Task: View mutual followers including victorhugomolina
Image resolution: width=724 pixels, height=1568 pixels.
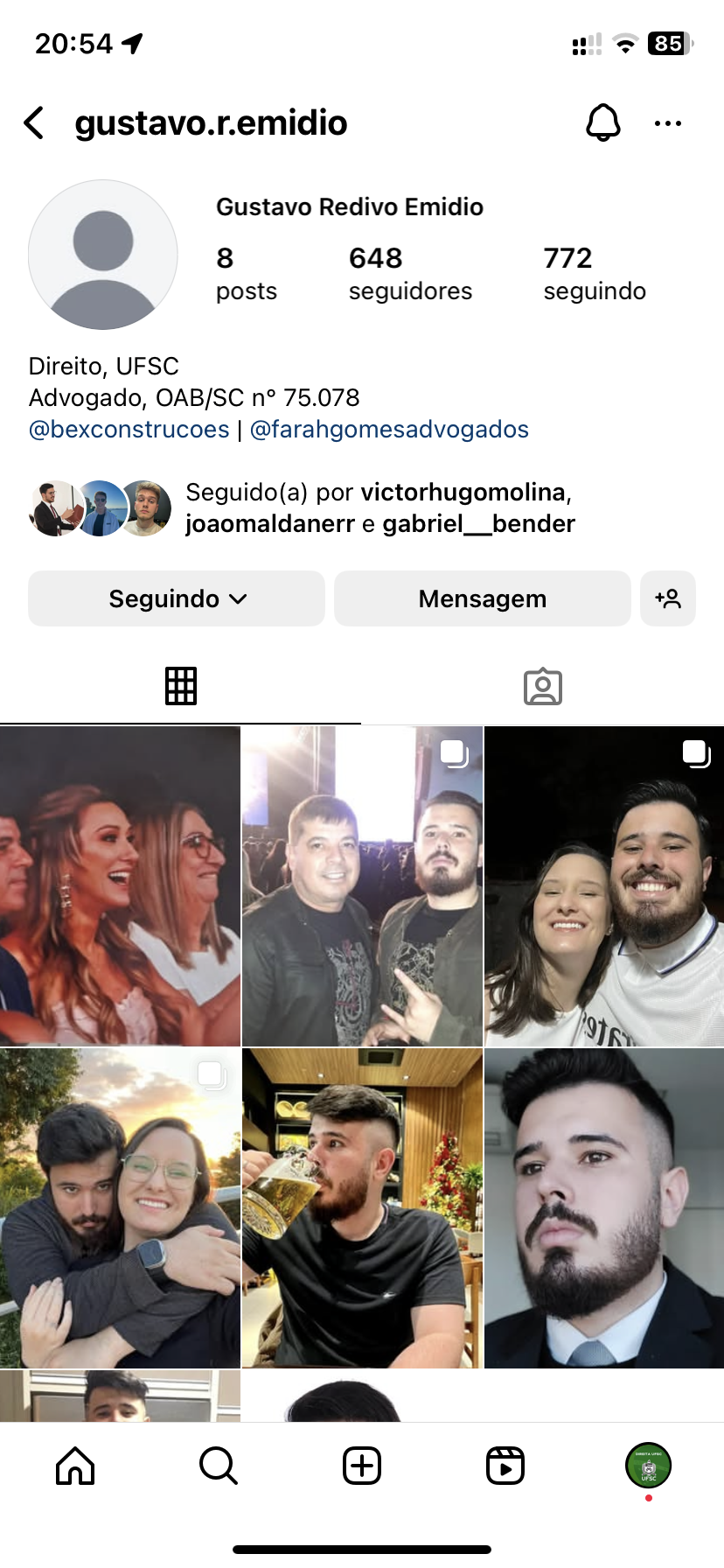Action: (379, 507)
